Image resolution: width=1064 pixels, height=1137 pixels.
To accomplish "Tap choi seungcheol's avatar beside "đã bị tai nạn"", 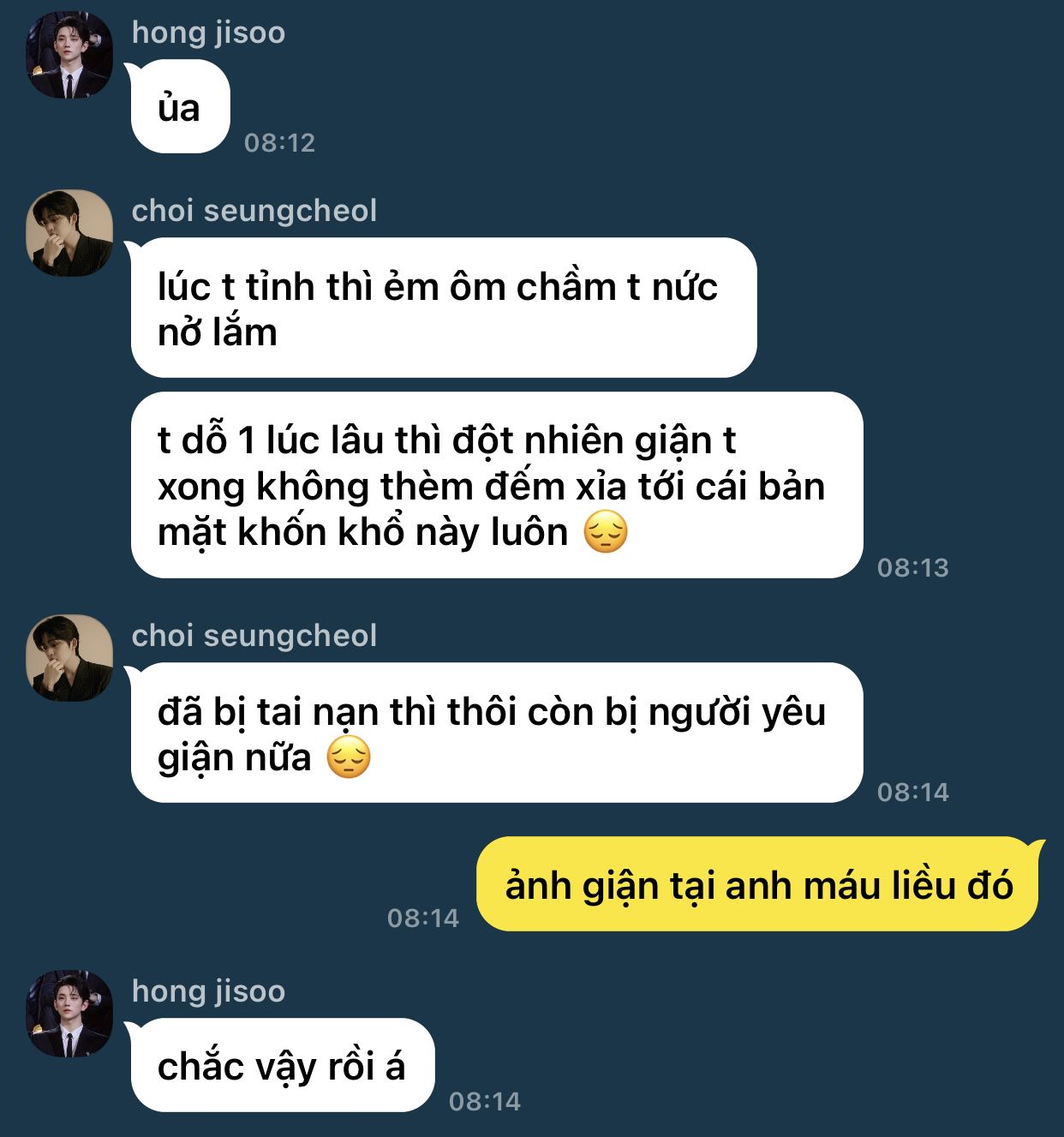I will [x=69, y=658].
